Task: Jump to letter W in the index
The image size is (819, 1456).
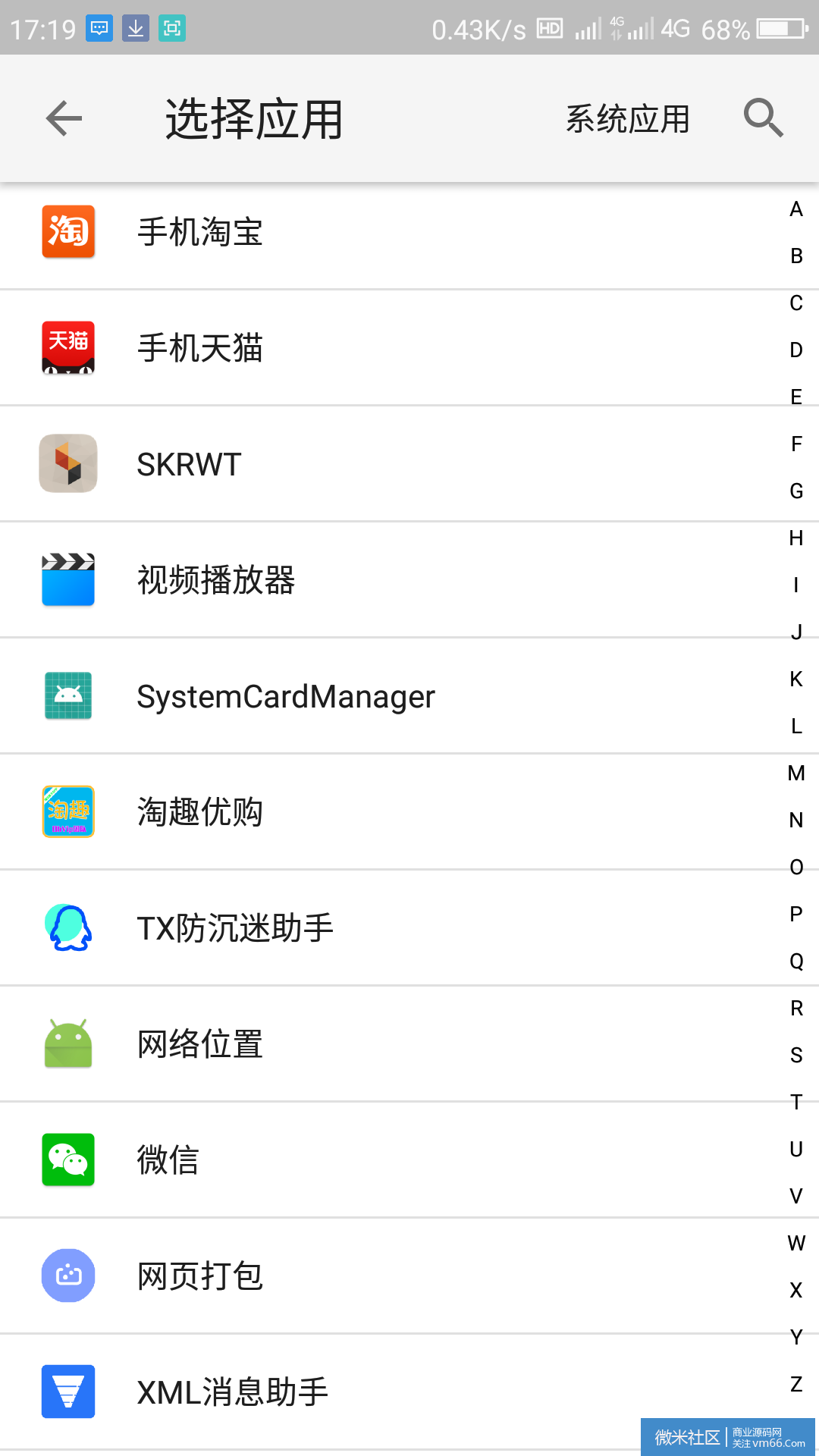Action: point(796,1243)
